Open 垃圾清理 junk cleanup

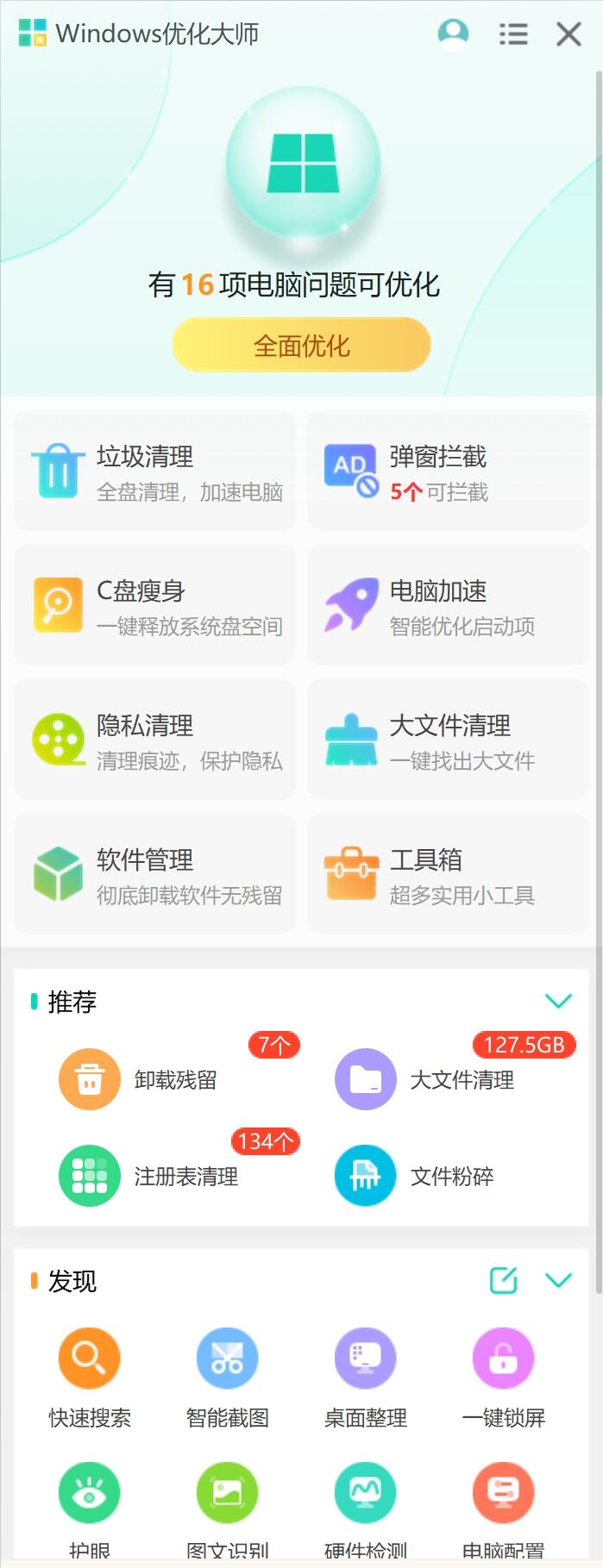155,471
